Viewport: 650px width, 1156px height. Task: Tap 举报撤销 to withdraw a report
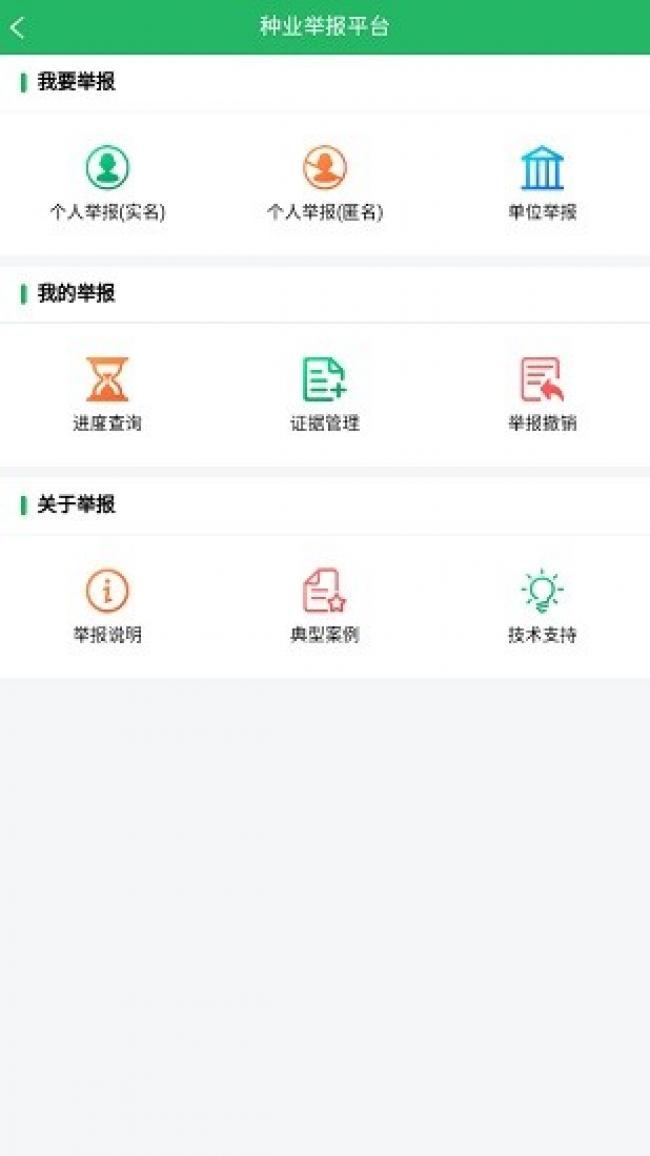[x=542, y=395]
